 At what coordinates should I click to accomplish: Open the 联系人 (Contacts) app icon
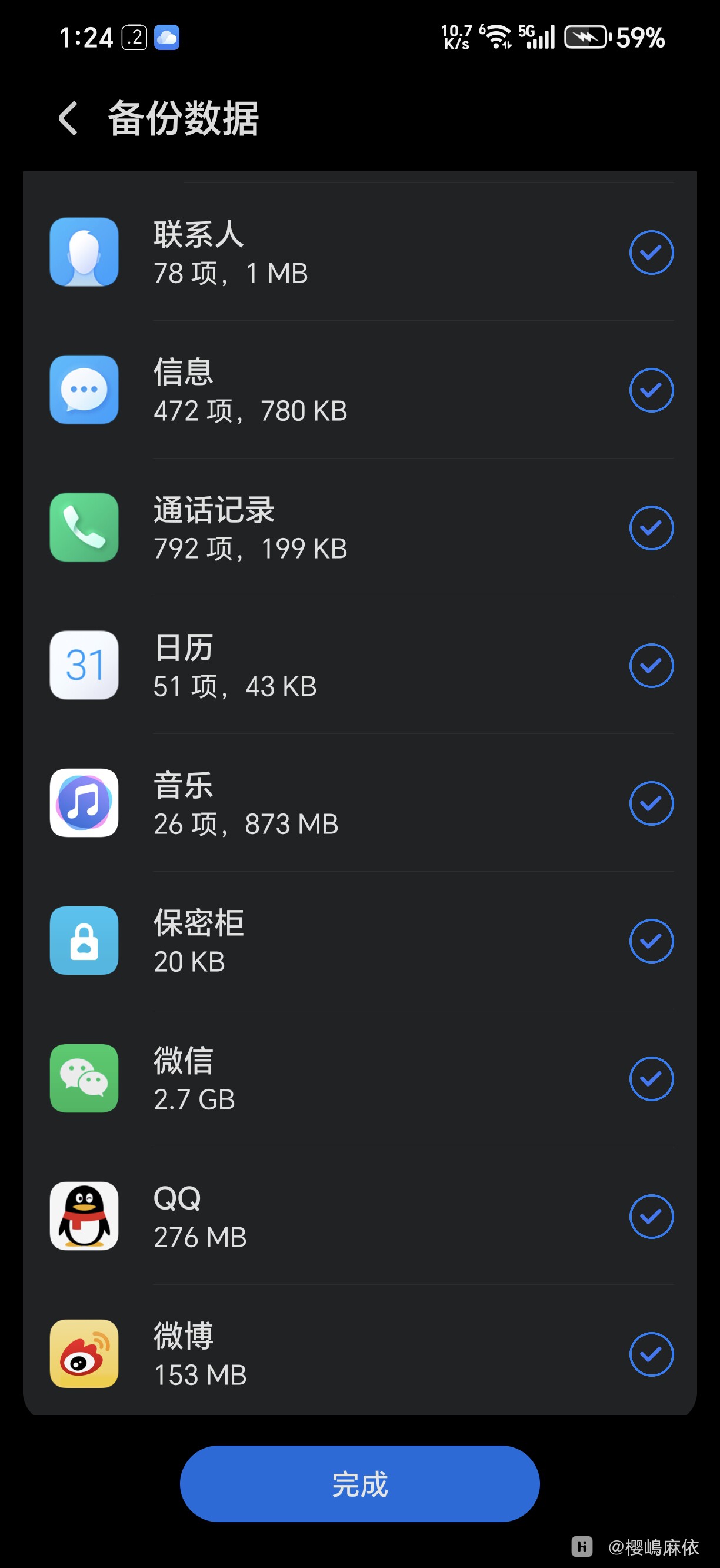coord(84,252)
